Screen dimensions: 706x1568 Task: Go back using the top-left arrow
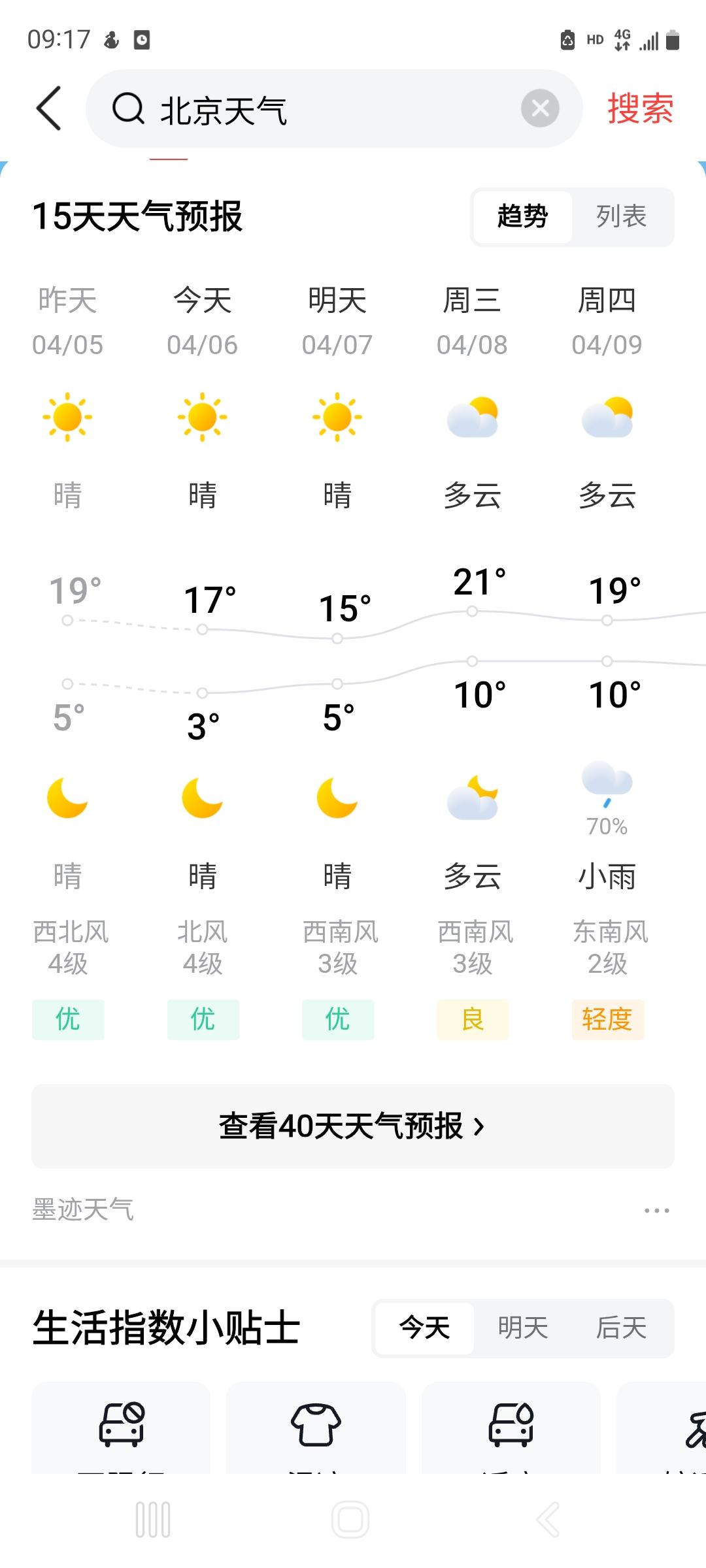click(x=49, y=108)
